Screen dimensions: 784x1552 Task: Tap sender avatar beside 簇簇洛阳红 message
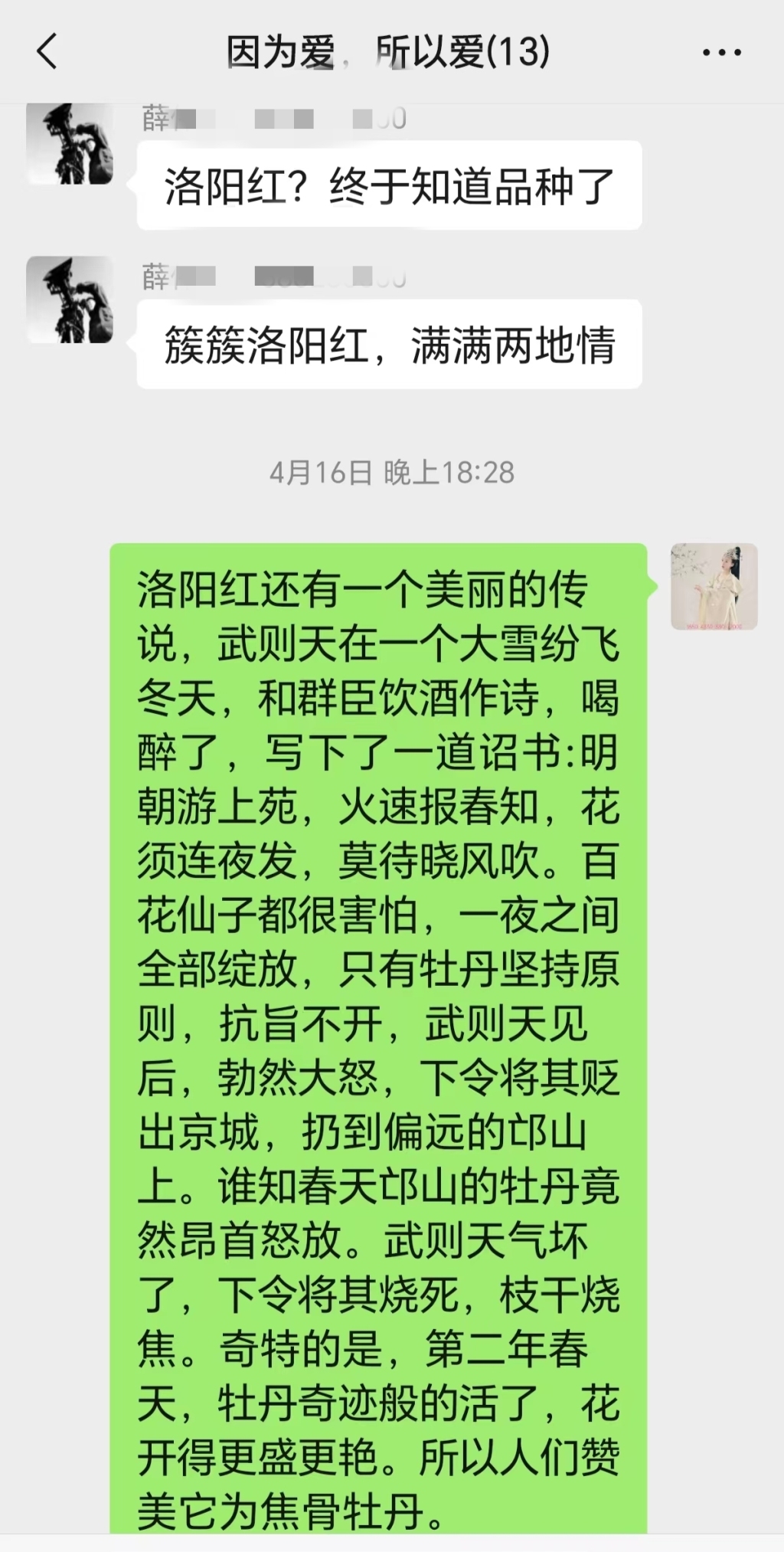(x=70, y=300)
